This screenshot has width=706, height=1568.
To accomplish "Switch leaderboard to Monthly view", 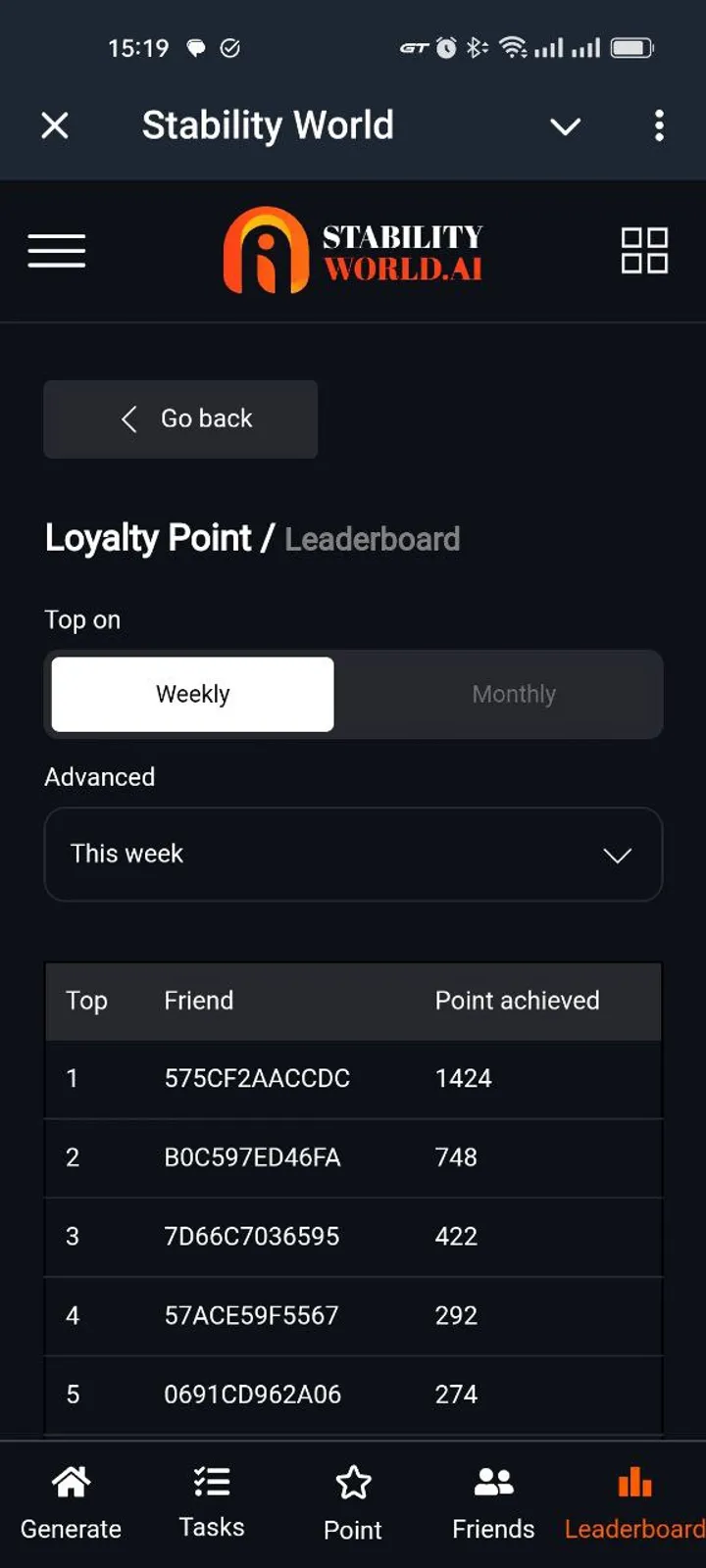I will (x=513, y=694).
